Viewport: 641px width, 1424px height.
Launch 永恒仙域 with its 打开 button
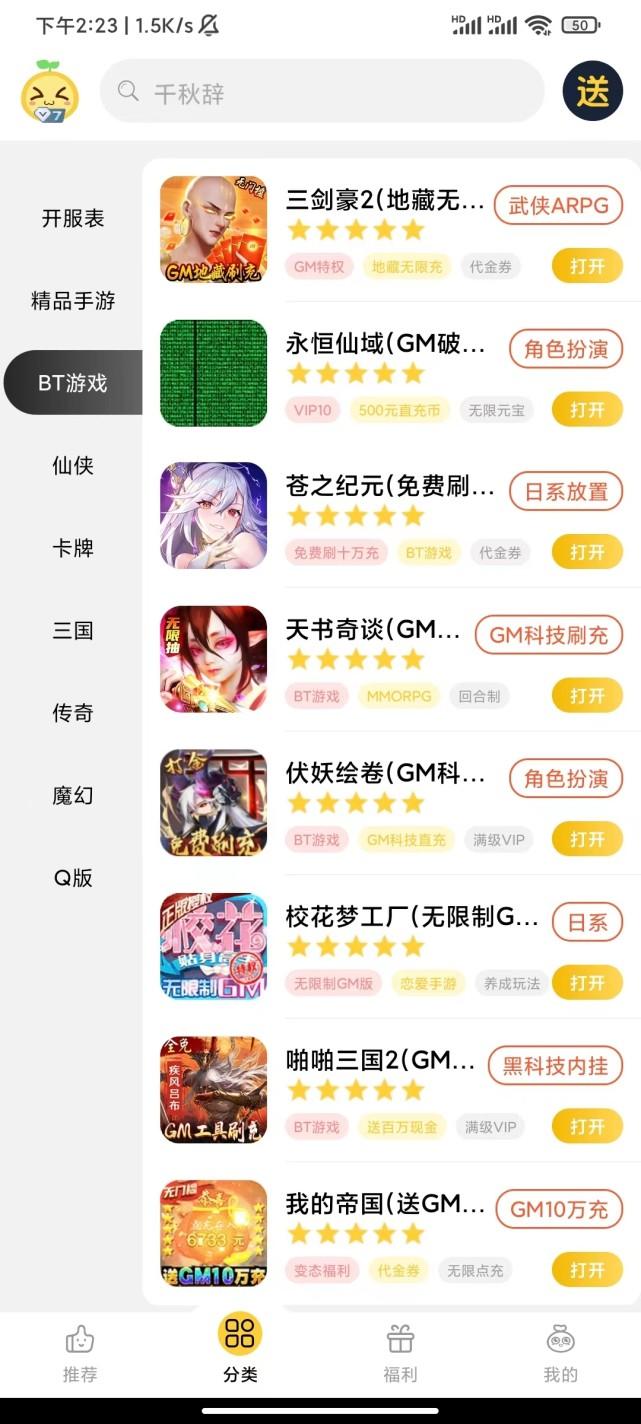587,409
